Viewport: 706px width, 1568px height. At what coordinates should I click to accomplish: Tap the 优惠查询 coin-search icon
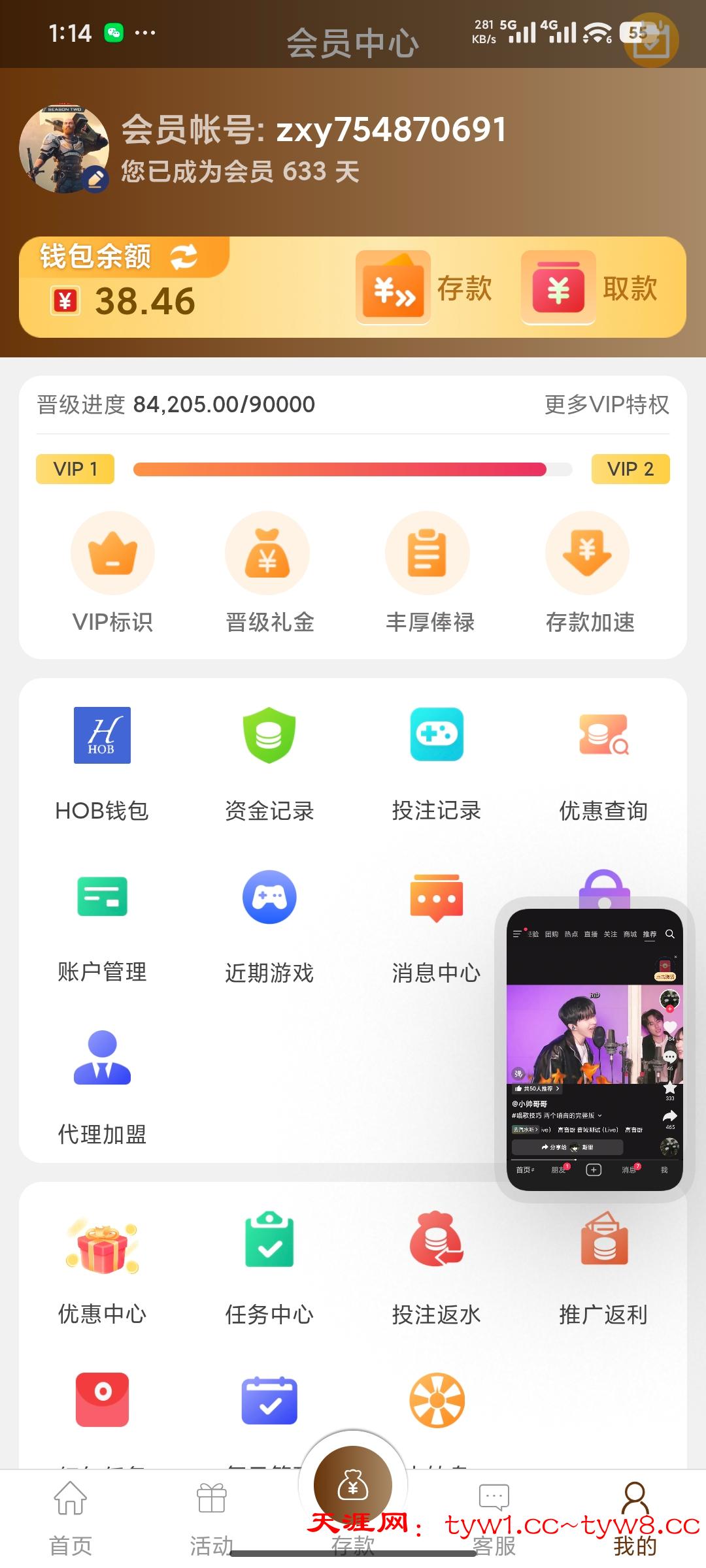[x=603, y=734]
